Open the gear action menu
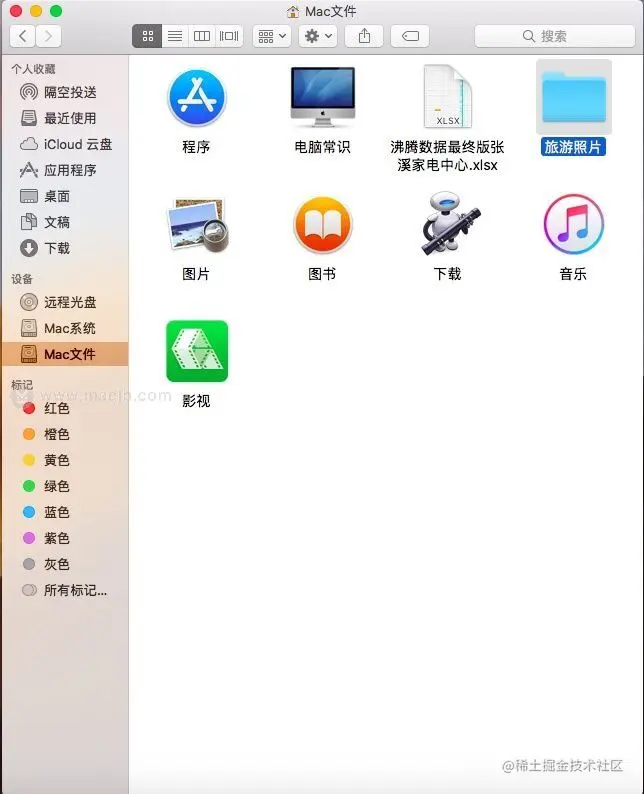The height and width of the screenshot is (794, 644). tap(317, 36)
